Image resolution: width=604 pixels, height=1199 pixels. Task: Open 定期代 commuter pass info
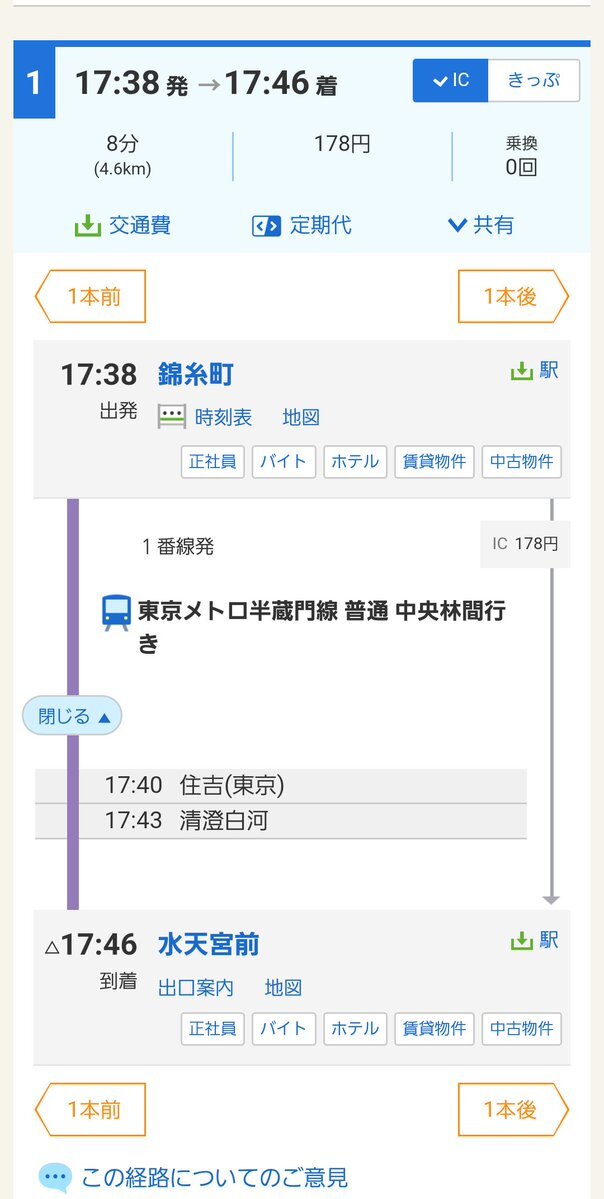[x=302, y=225]
